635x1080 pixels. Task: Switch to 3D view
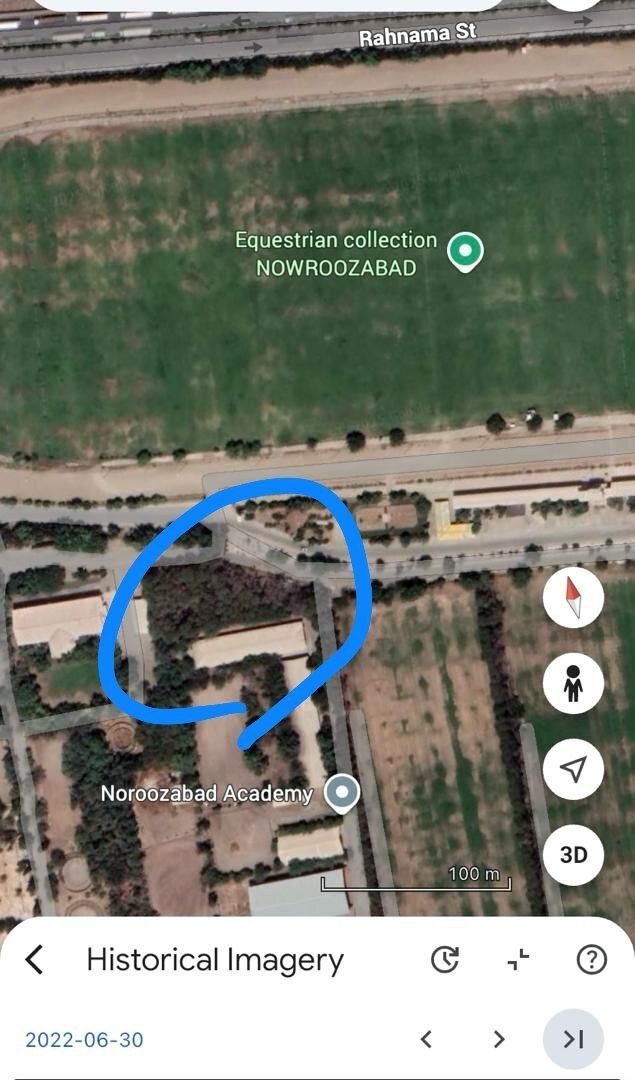click(x=573, y=855)
